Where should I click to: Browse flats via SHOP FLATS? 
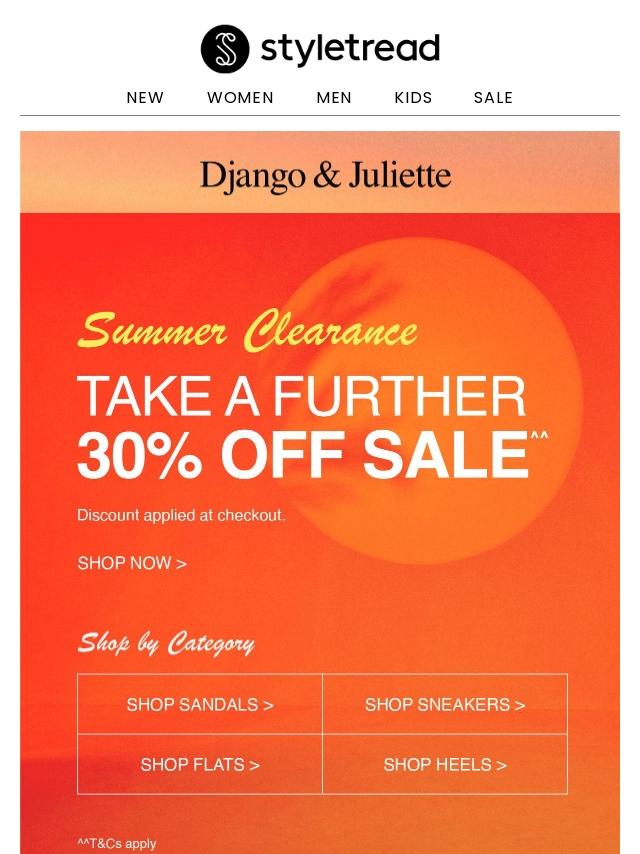click(x=200, y=765)
